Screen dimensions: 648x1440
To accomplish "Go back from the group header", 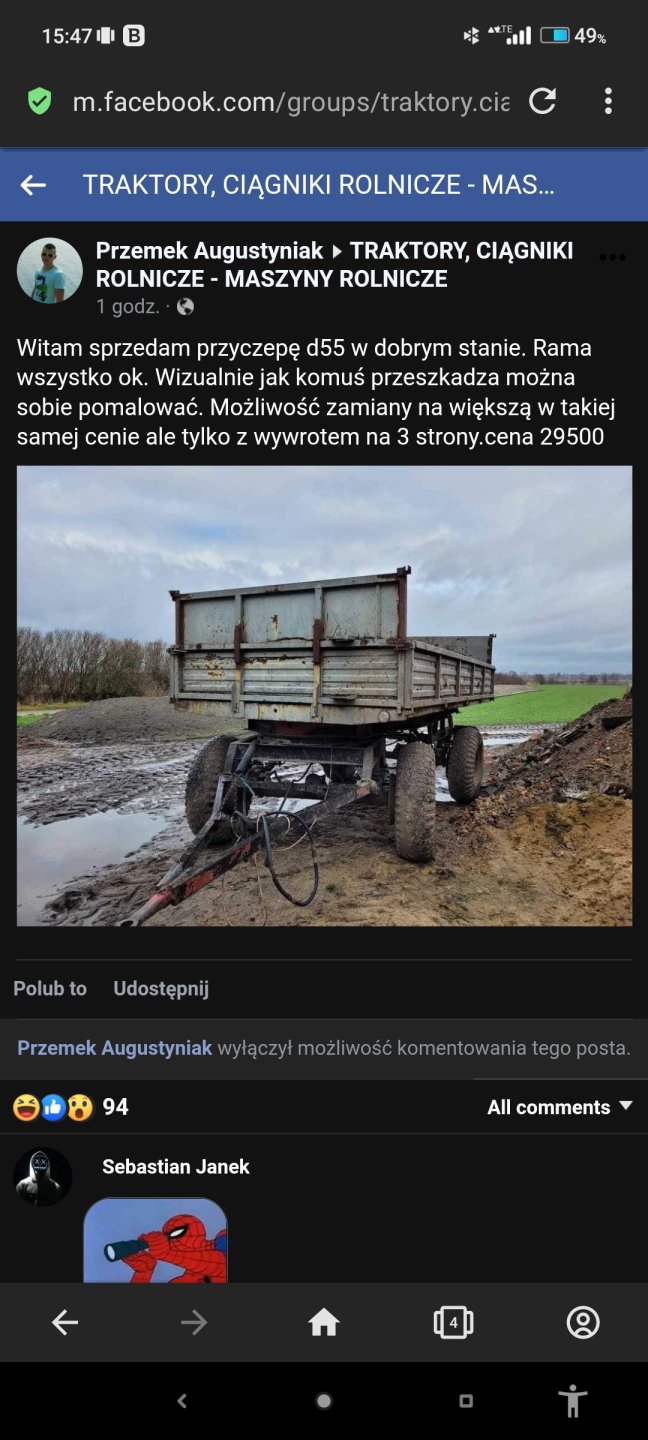I will (33, 185).
